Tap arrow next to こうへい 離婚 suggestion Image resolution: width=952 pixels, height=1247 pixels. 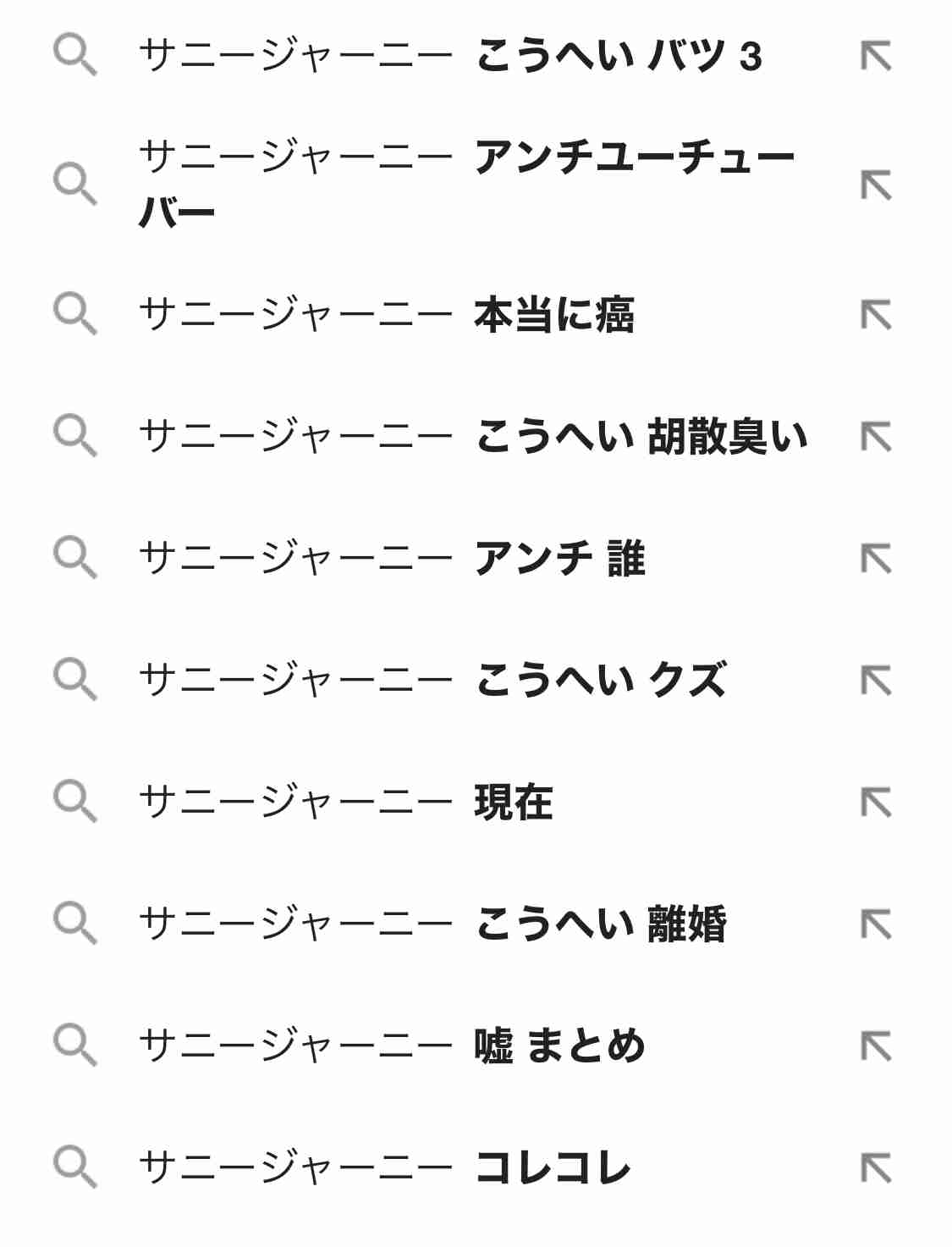coord(876,924)
